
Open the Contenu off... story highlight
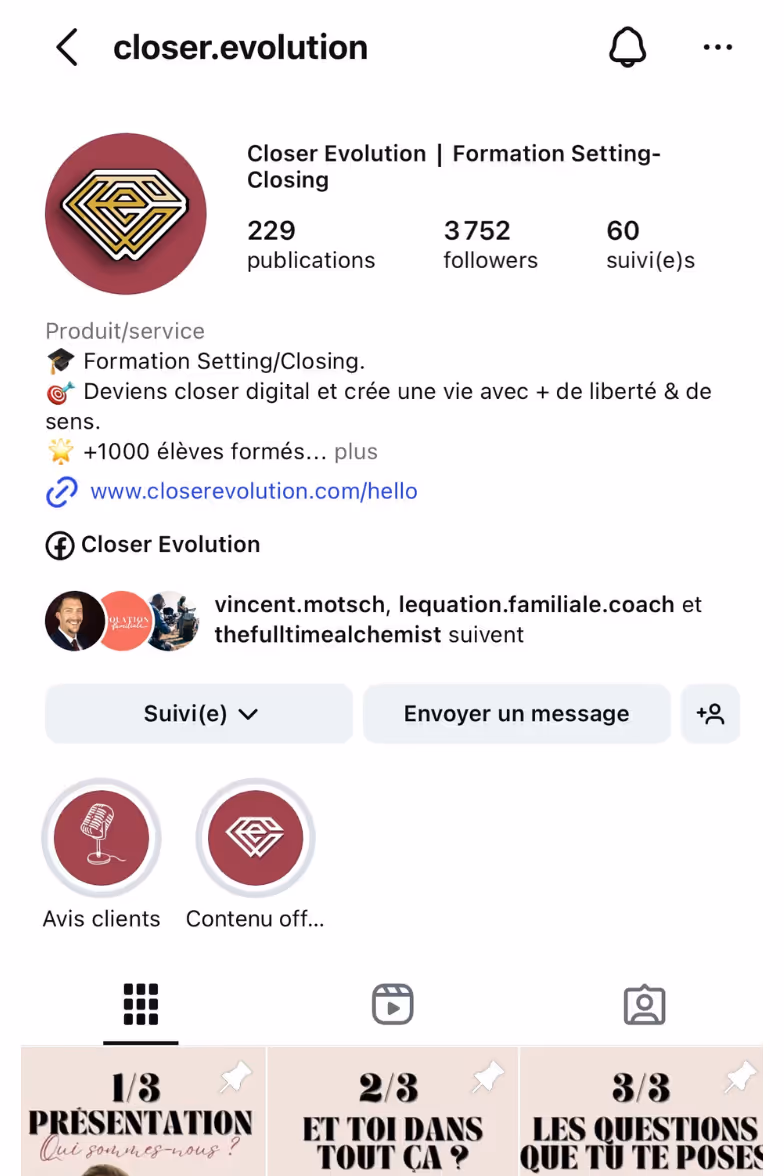[x=255, y=840]
